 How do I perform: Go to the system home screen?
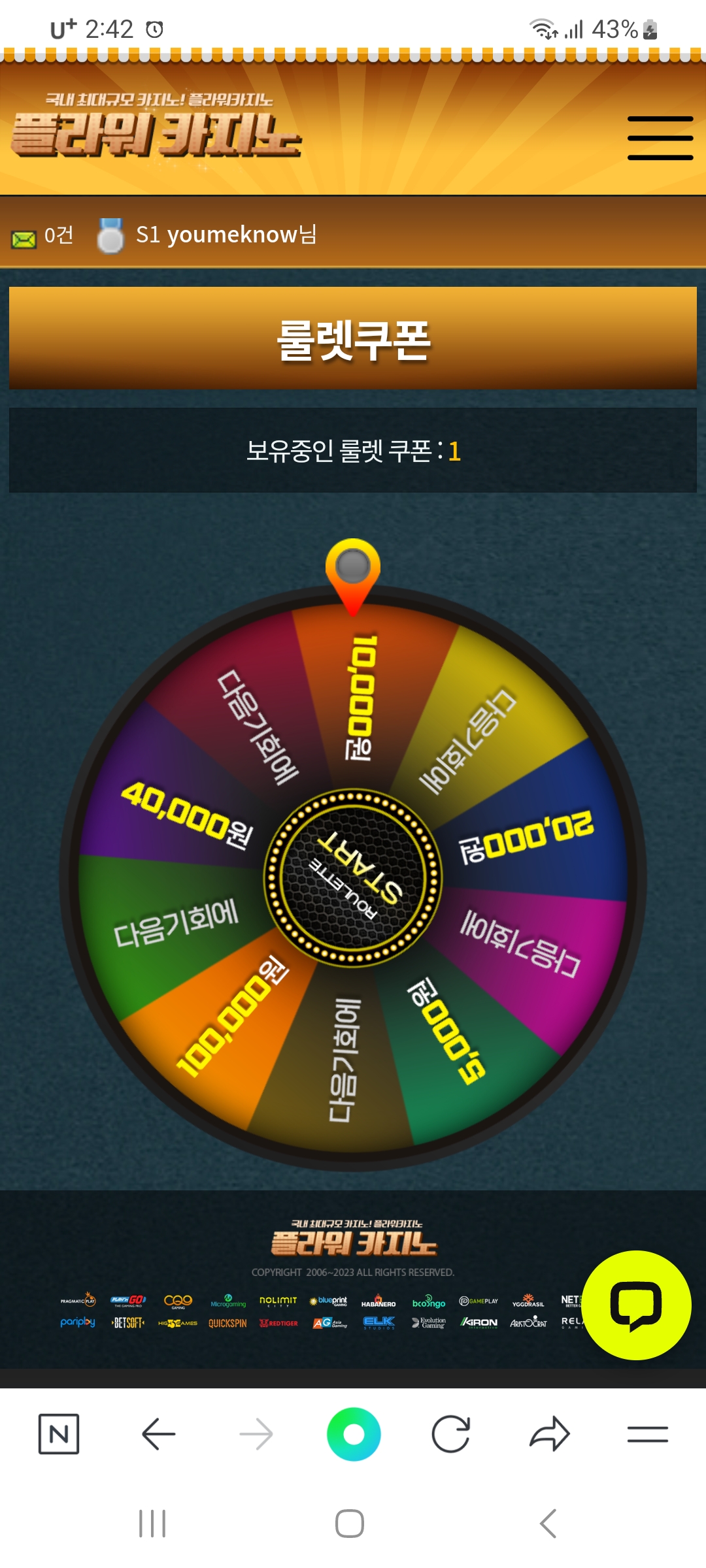[350, 1524]
